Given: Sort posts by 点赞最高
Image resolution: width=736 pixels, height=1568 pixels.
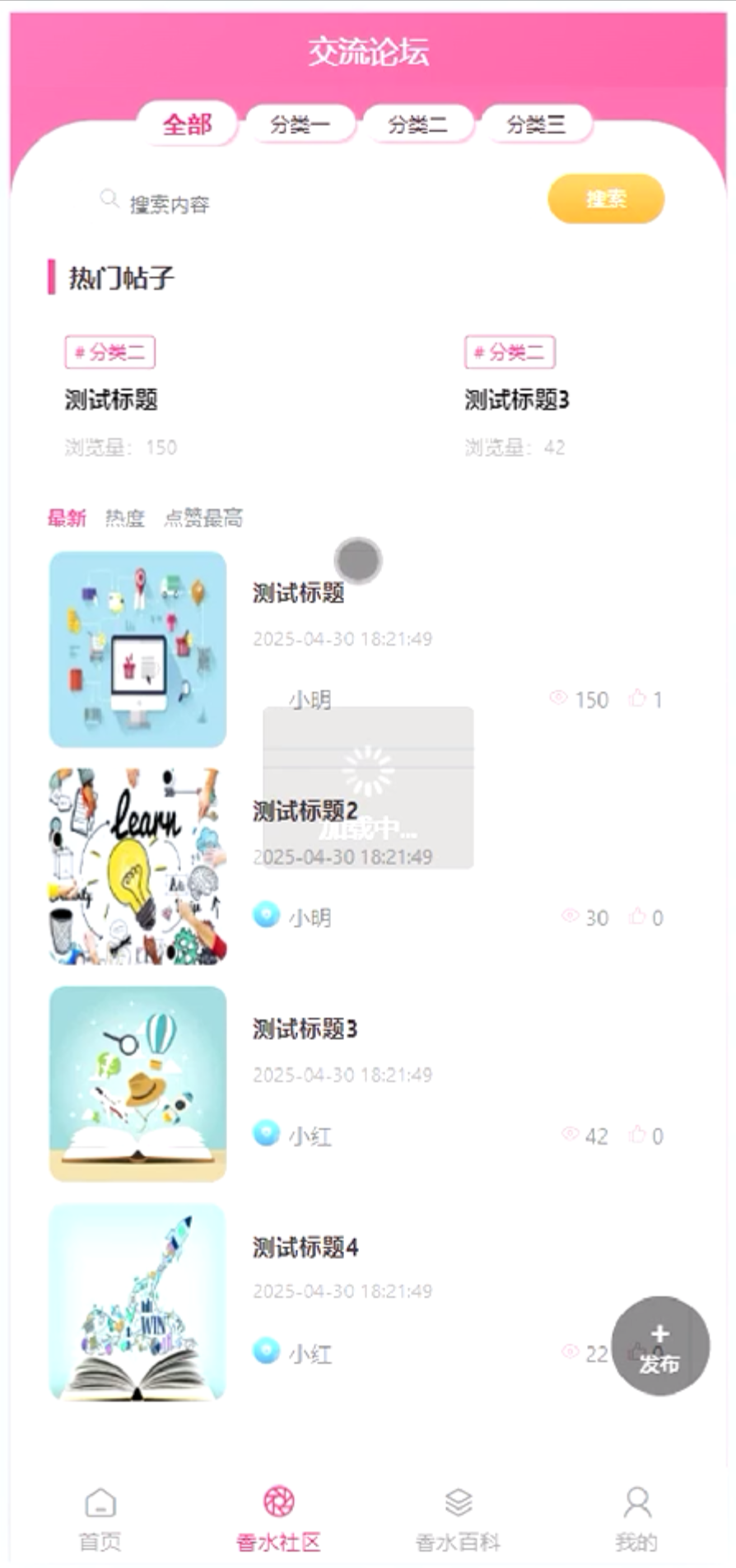Looking at the screenshot, I should (x=203, y=518).
